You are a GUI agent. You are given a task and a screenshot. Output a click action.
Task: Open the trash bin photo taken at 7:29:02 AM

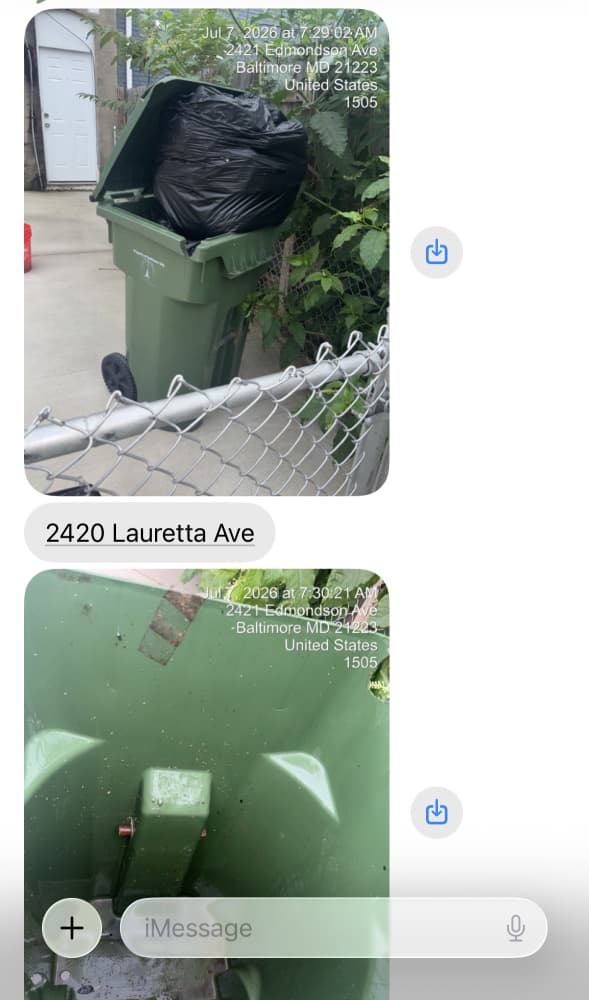207,252
